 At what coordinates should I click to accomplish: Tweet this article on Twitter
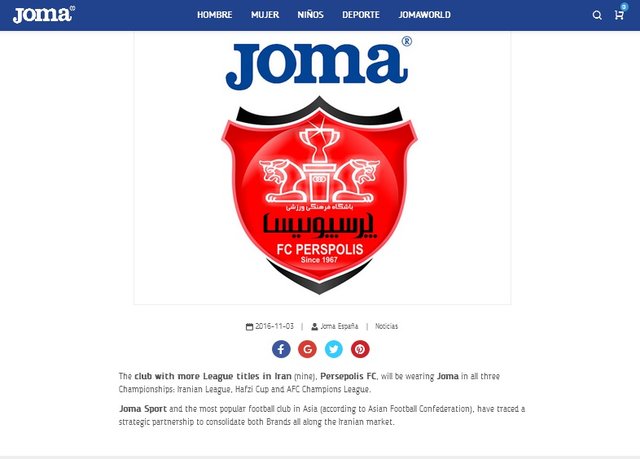coord(334,349)
